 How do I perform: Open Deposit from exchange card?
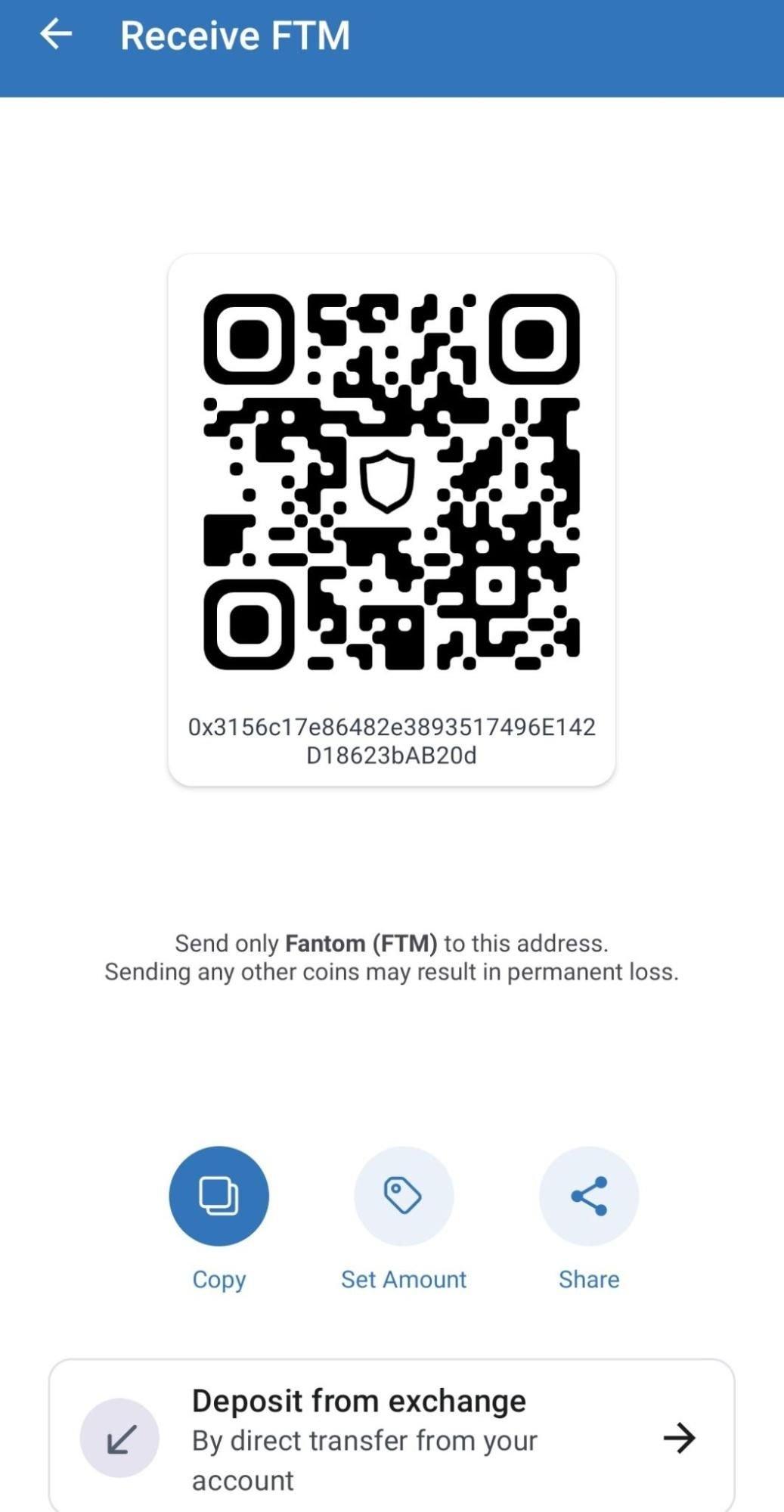(x=392, y=1437)
